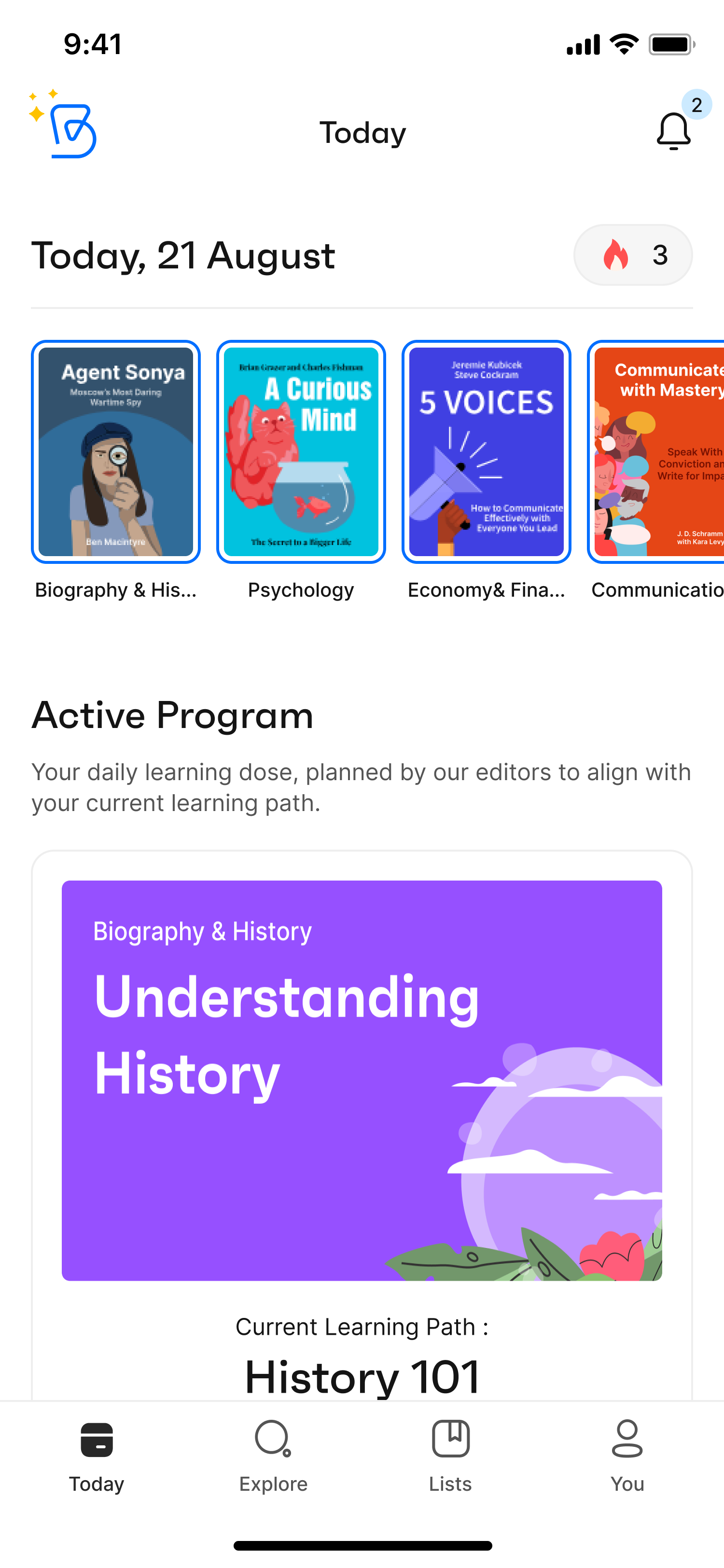Open the notifications bell
Viewport: 724px width, 1568px height.
tap(673, 131)
